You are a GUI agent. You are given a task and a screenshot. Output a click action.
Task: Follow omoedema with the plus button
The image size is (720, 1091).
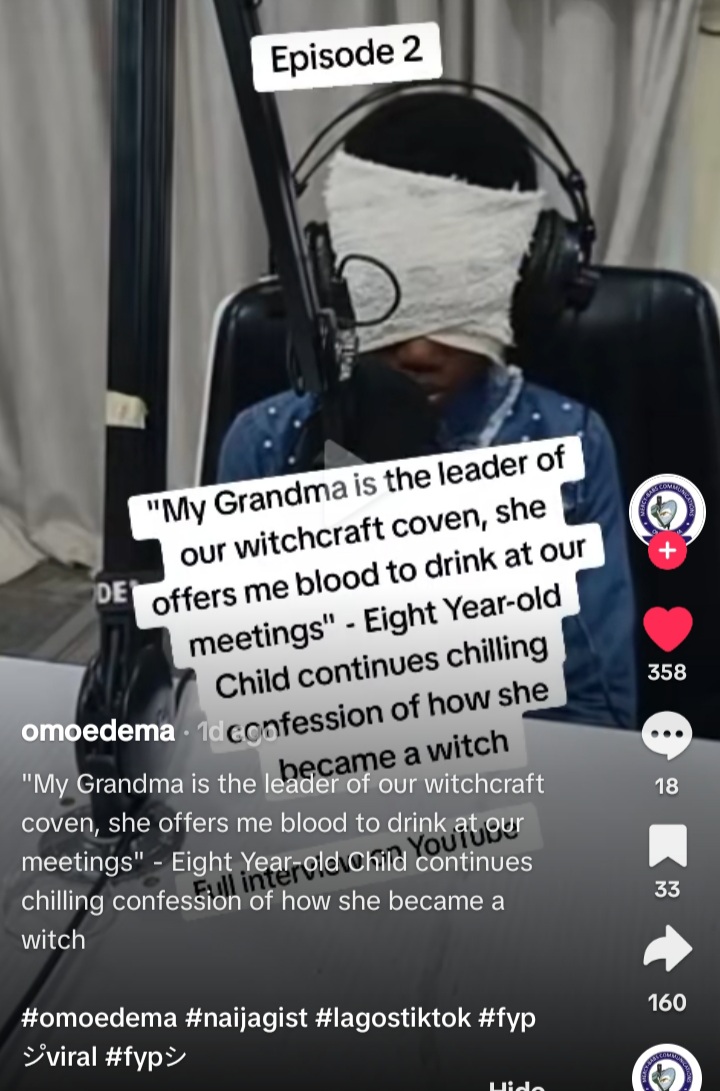pos(667,551)
